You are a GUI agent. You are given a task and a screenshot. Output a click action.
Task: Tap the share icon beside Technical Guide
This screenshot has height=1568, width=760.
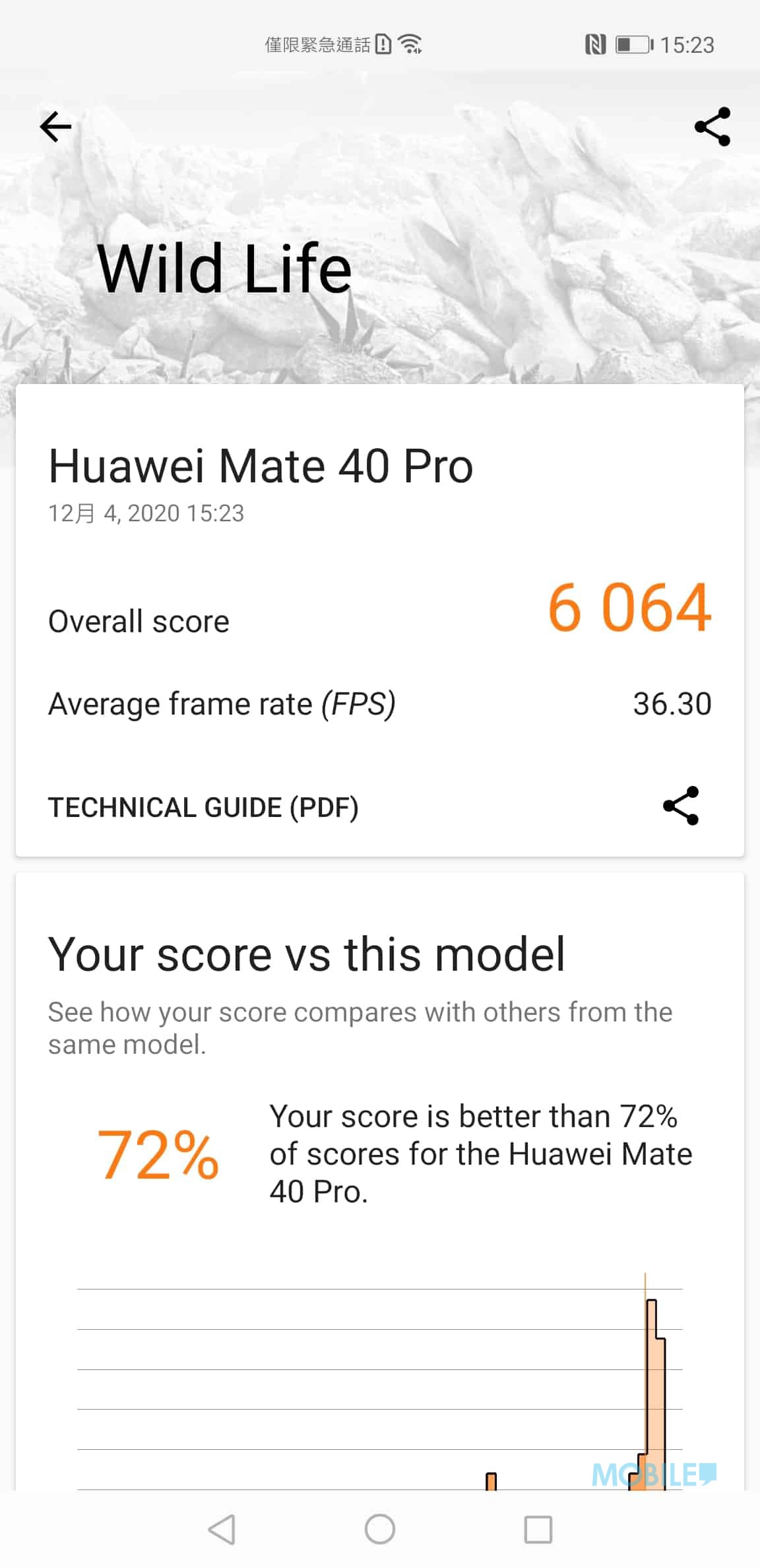[681, 806]
